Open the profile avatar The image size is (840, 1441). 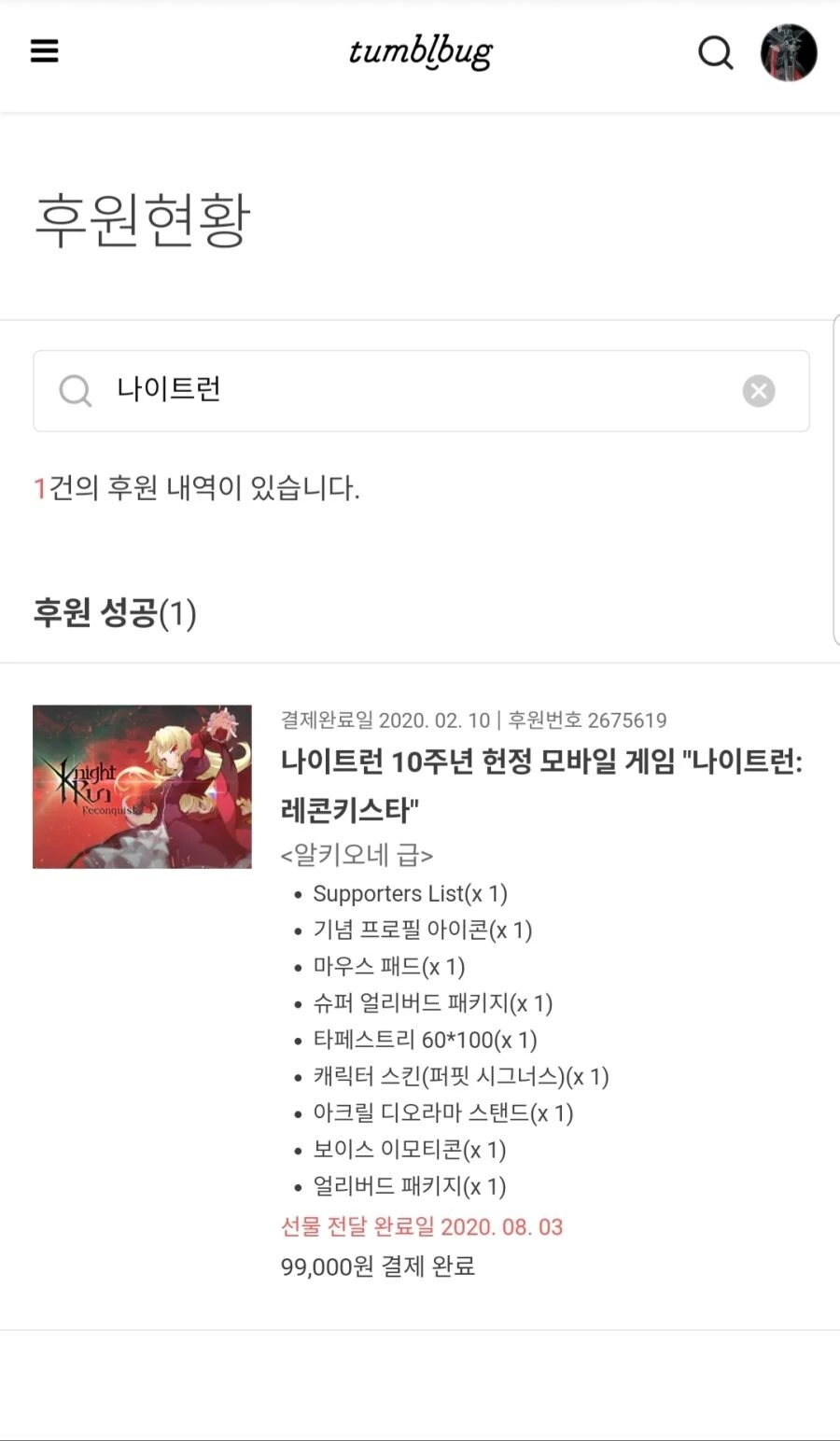[x=789, y=52]
